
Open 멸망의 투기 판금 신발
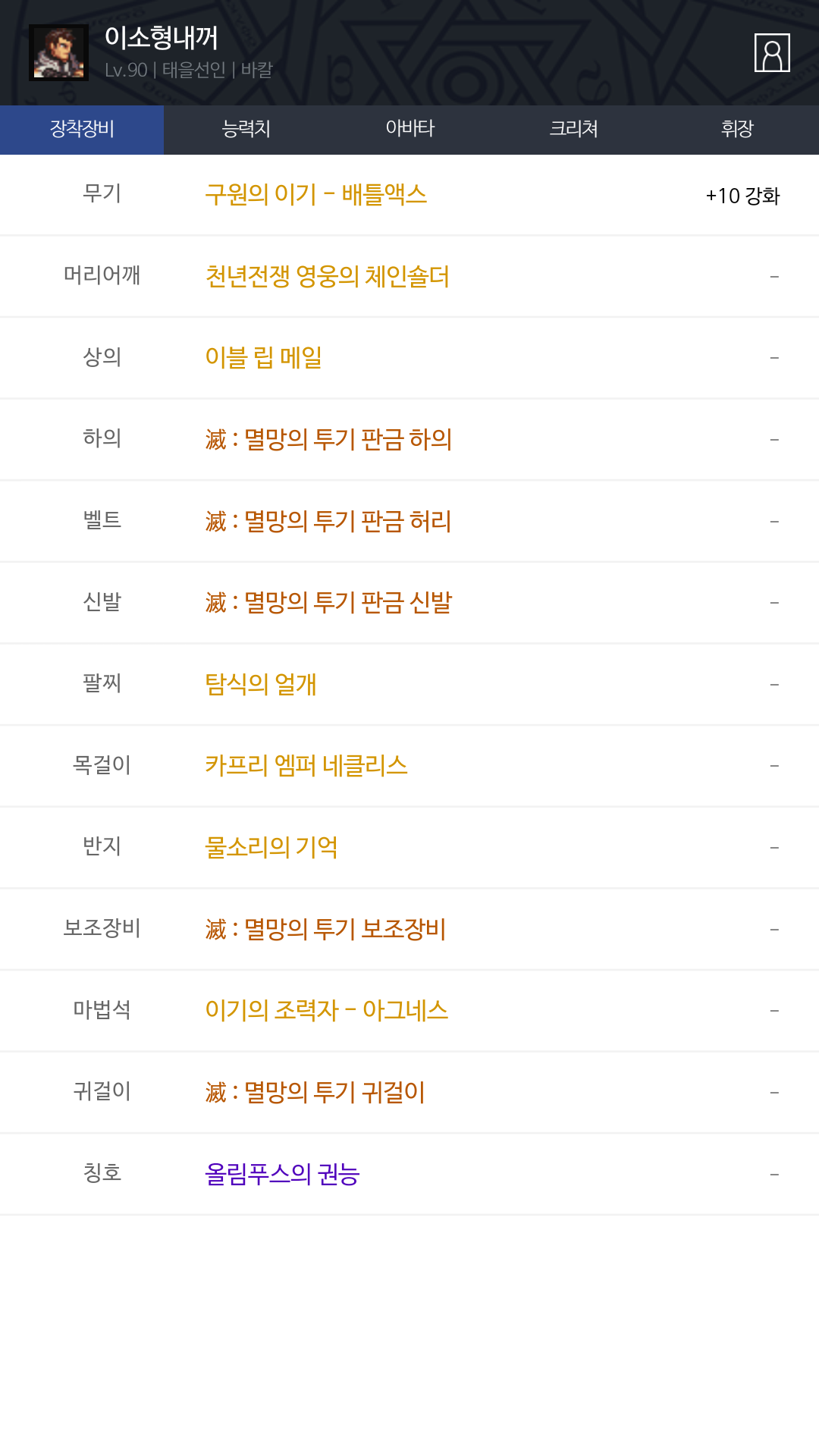click(x=328, y=602)
